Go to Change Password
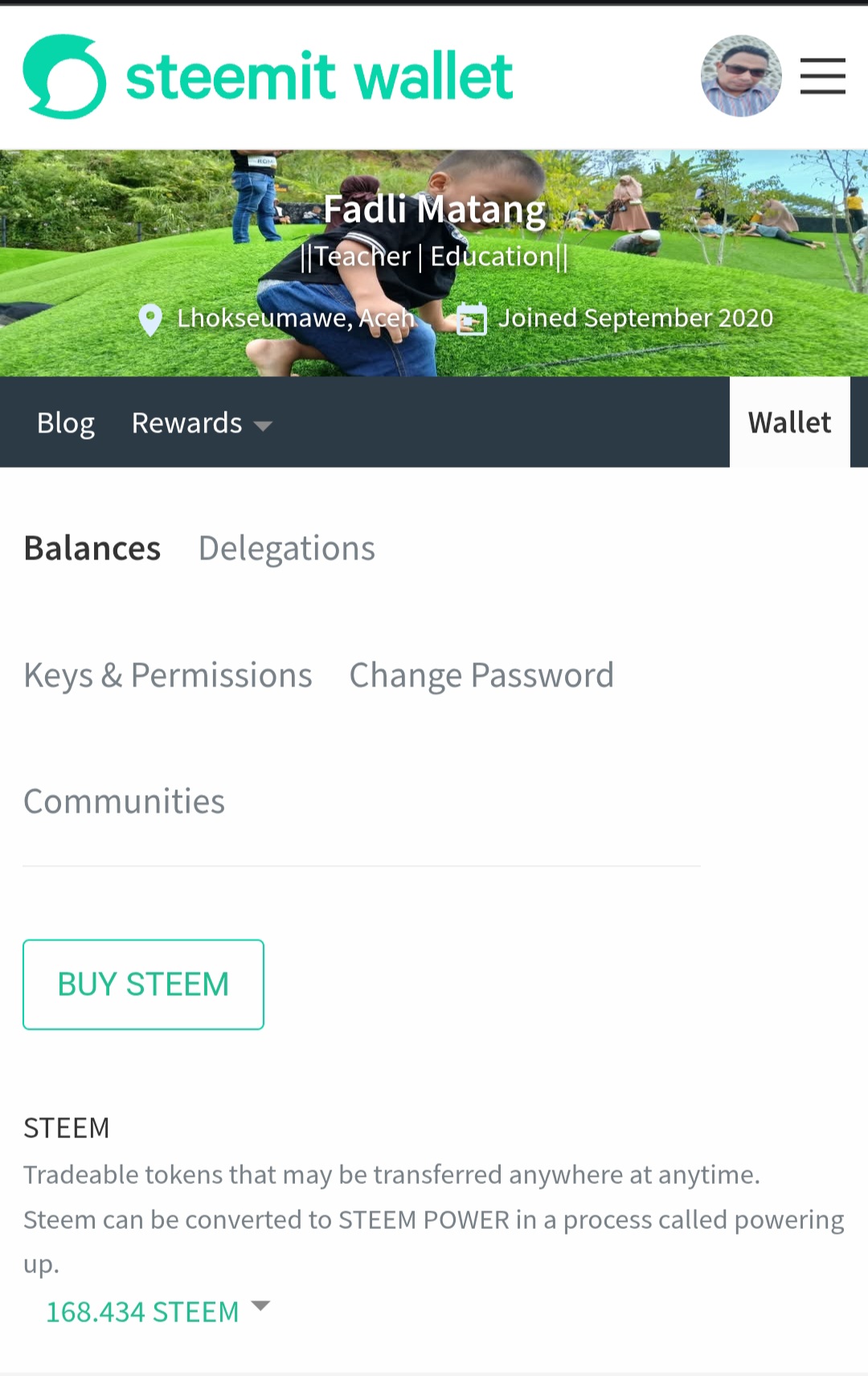This screenshot has width=868, height=1376. [481, 675]
